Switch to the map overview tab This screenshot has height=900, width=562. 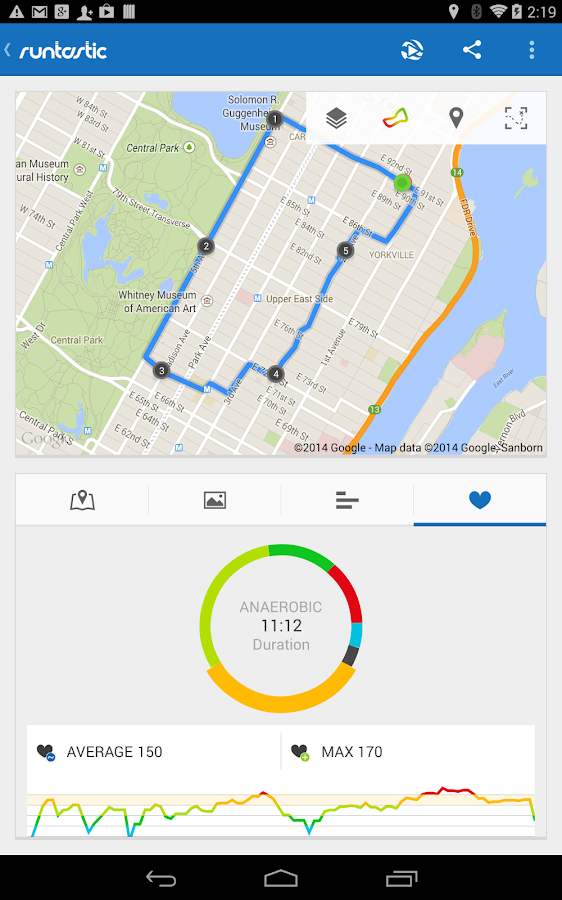tap(82, 500)
